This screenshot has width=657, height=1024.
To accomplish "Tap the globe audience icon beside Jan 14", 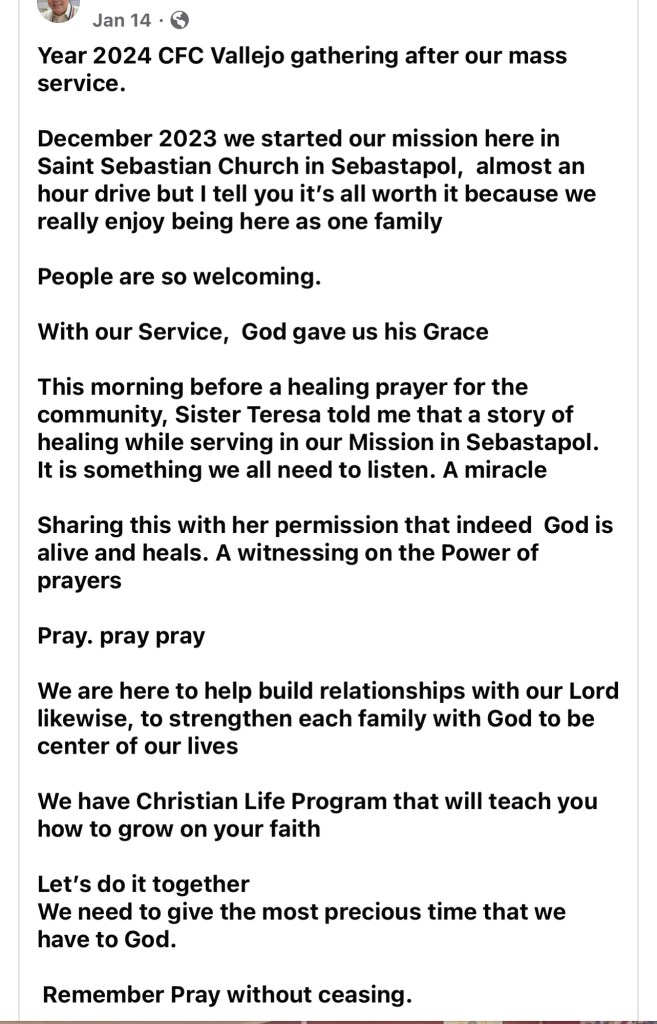I will tap(180, 20).
